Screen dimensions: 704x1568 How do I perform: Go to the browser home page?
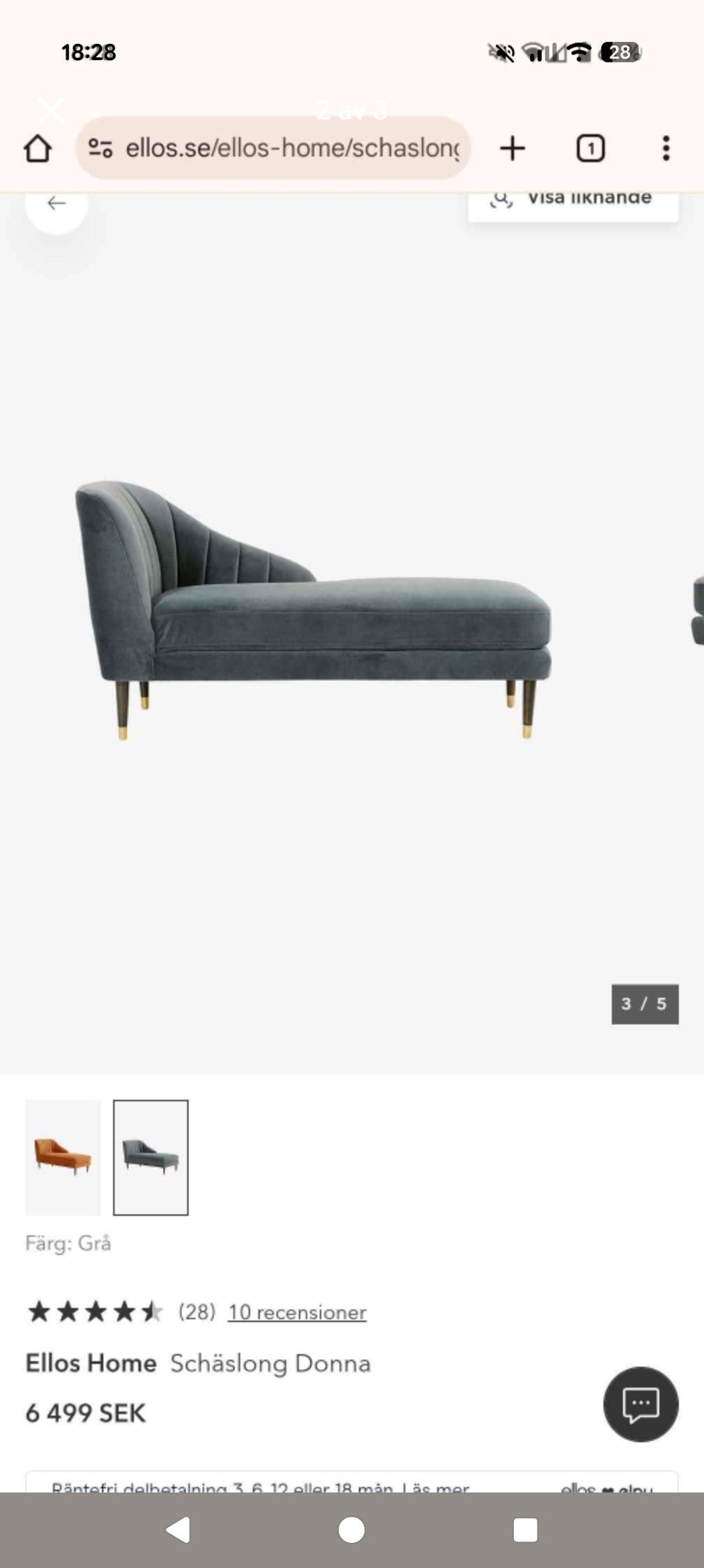[38, 148]
